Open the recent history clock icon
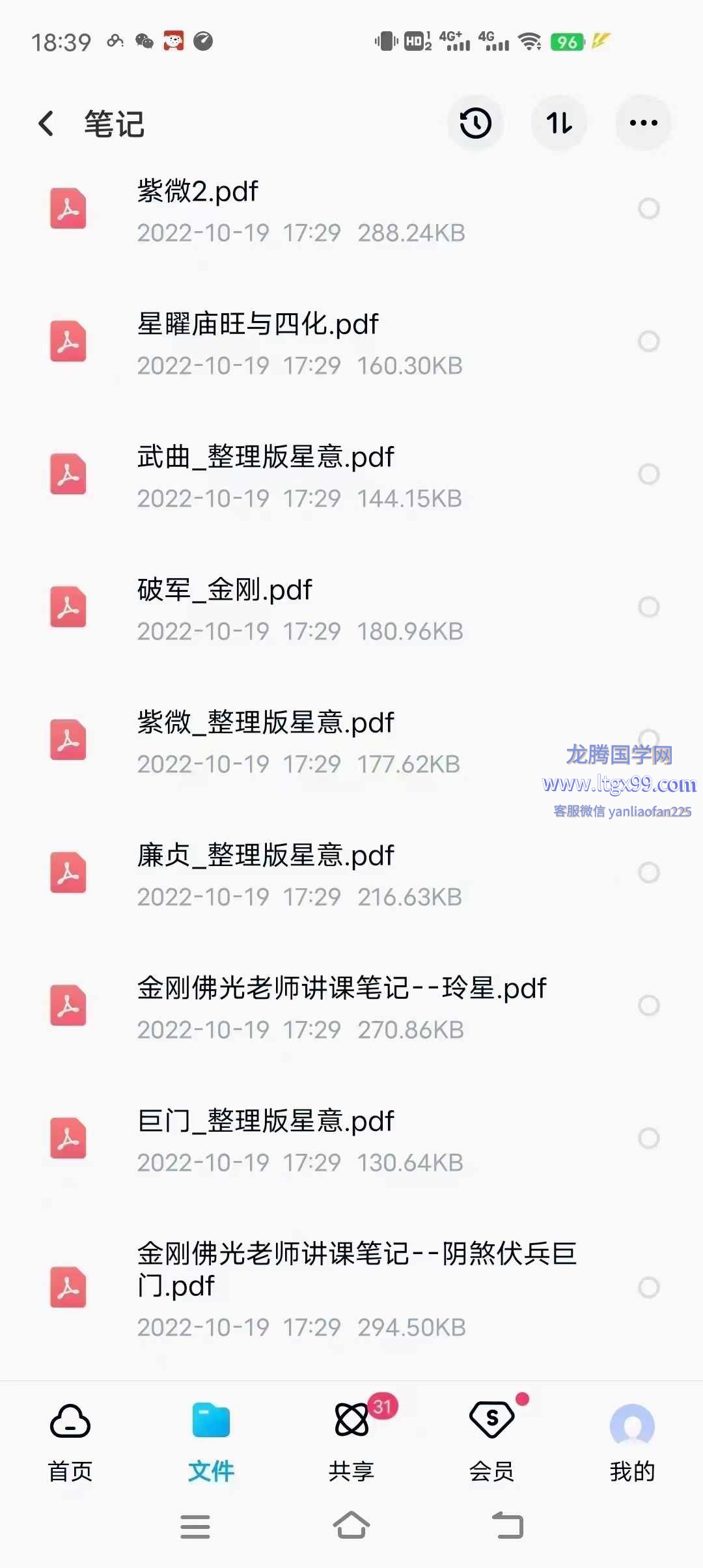 (x=475, y=123)
